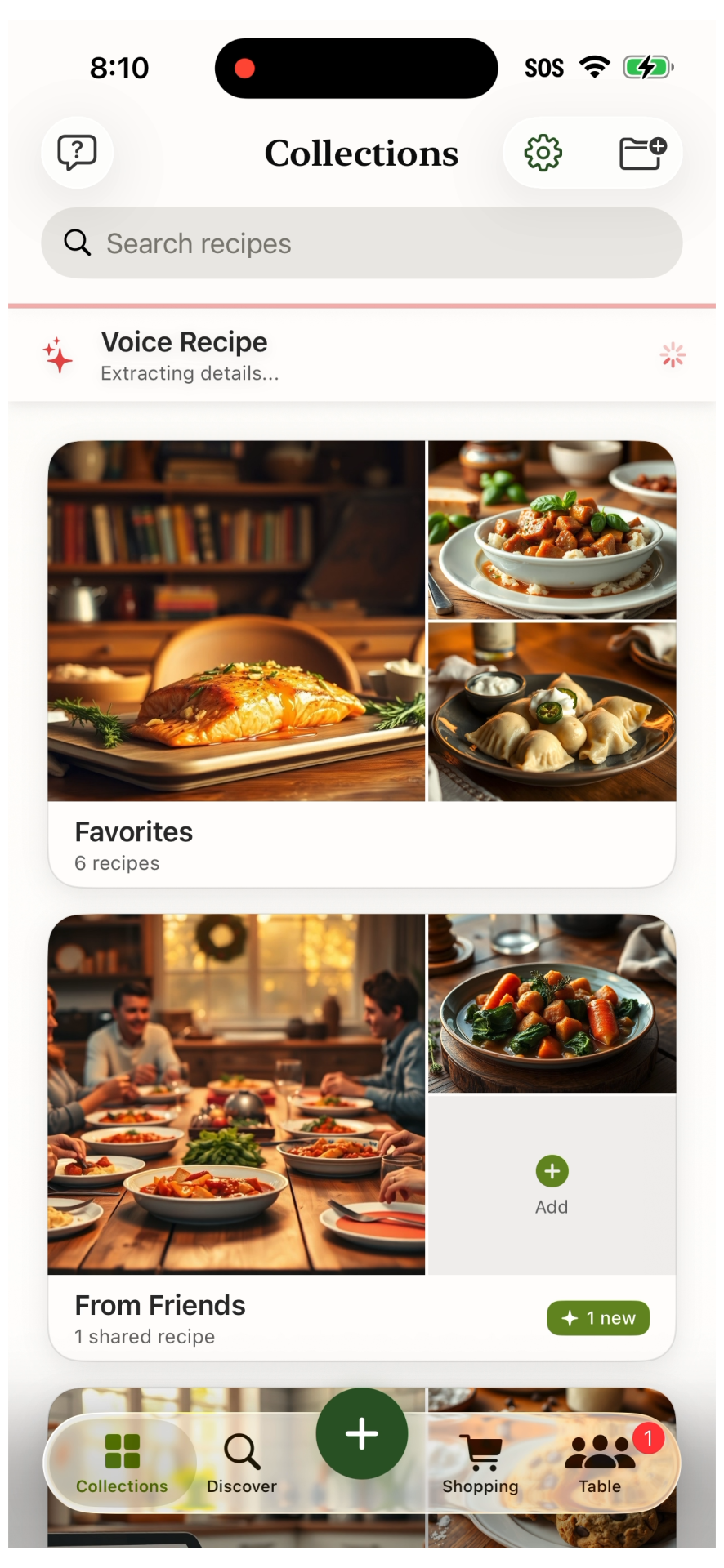The height and width of the screenshot is (1568, 724).
Task: Switch to the Shopping tab
Action: (480, 1463)
